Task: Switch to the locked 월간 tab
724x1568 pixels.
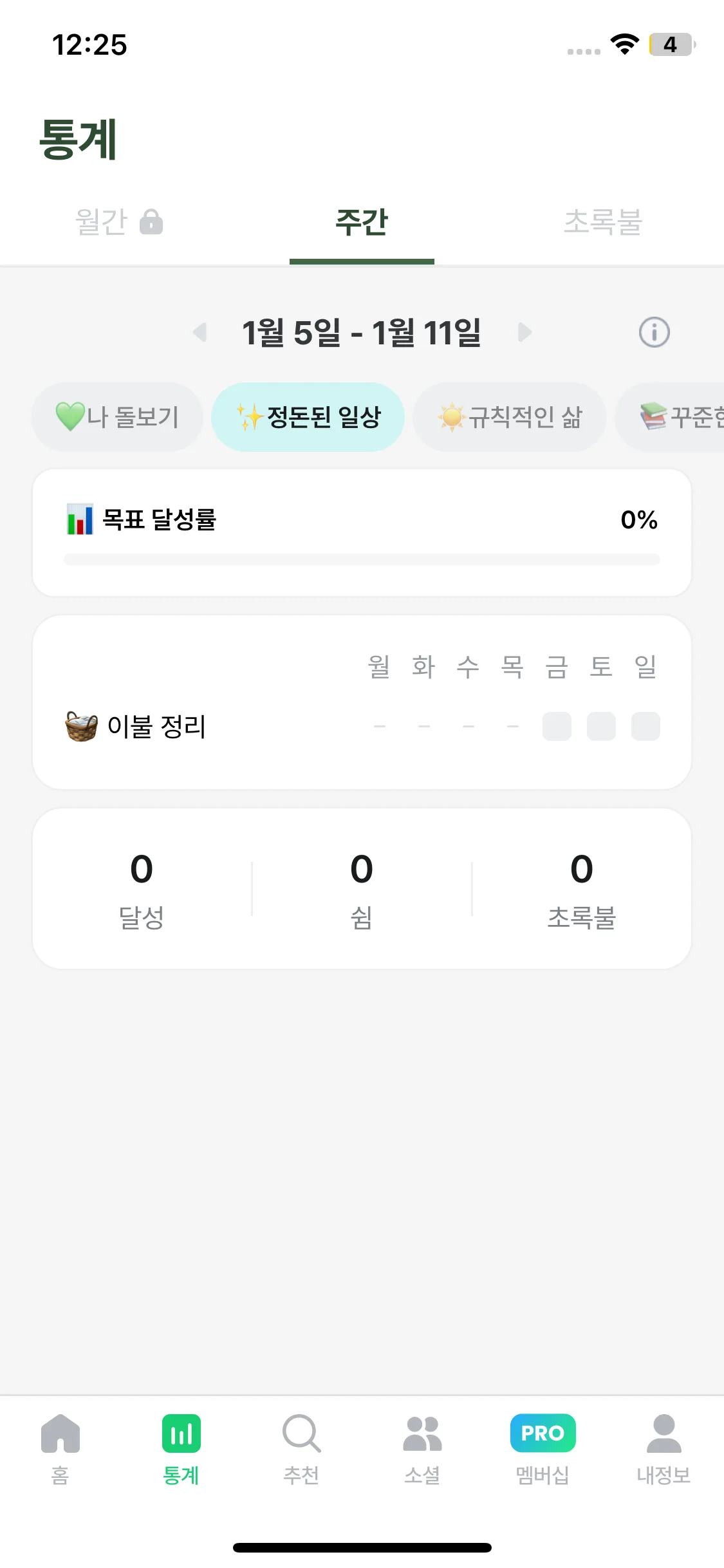Action: pos(119,222)
